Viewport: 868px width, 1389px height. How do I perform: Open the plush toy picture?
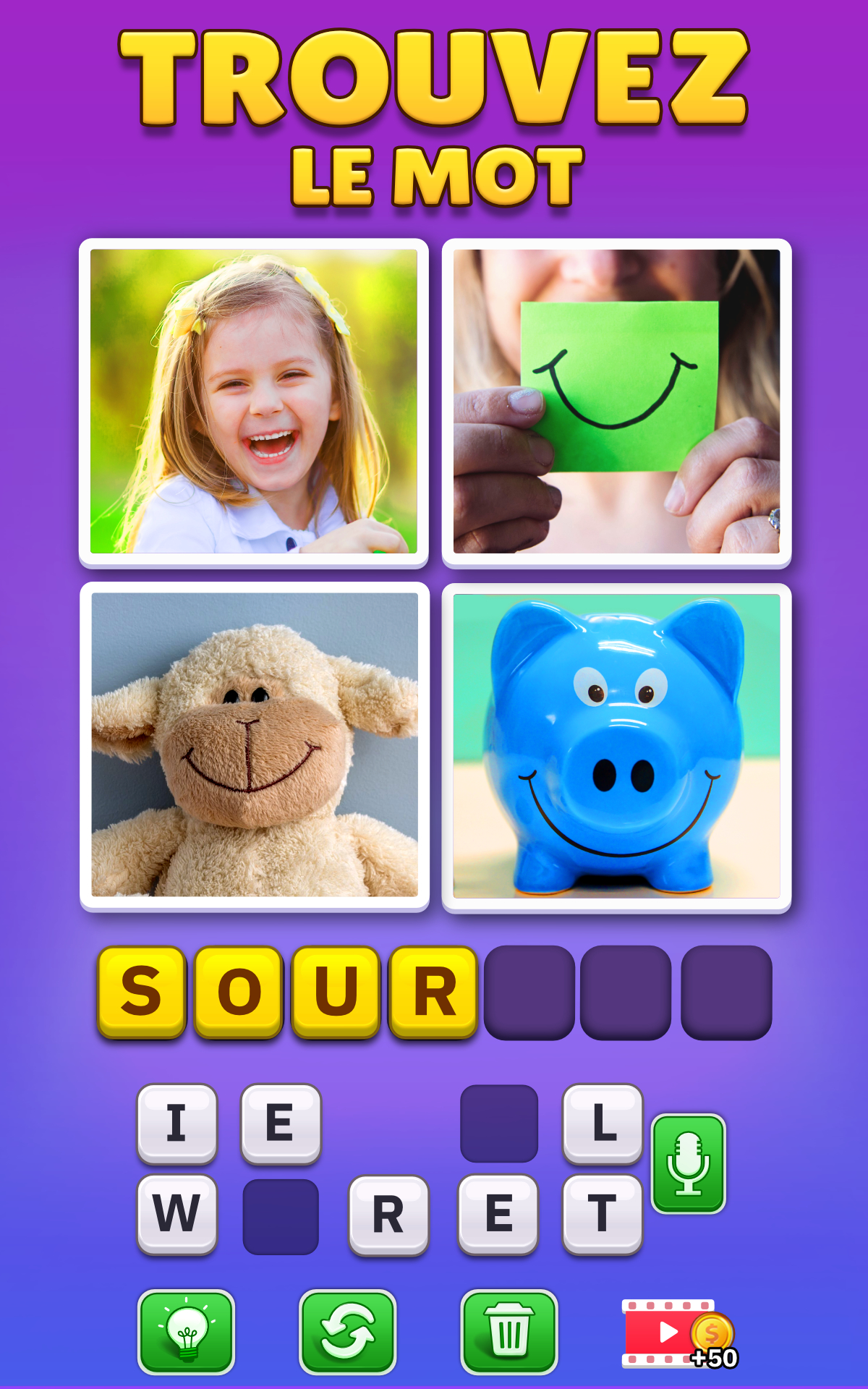255,745
